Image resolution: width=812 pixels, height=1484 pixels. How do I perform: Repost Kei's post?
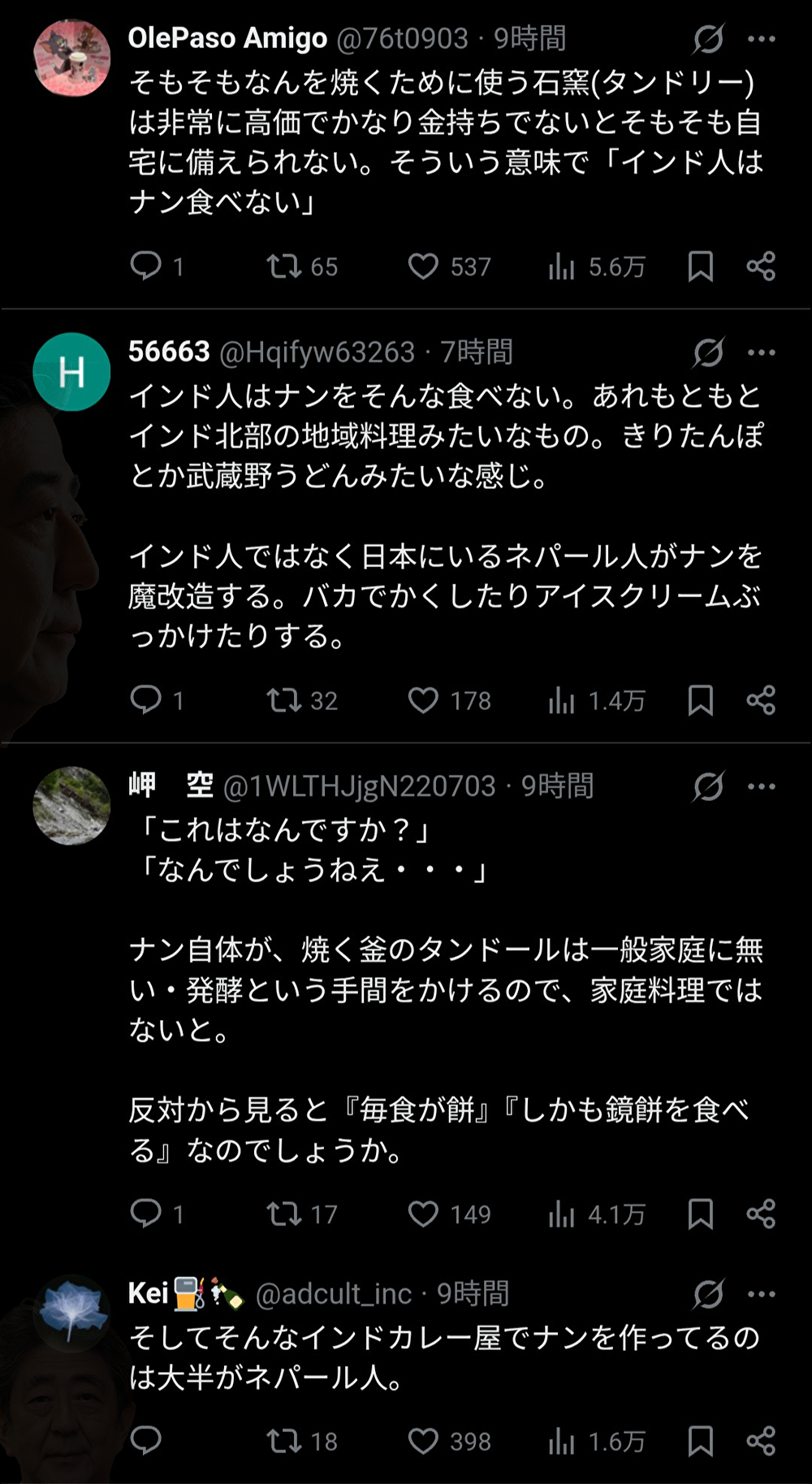pos(284,1441)
